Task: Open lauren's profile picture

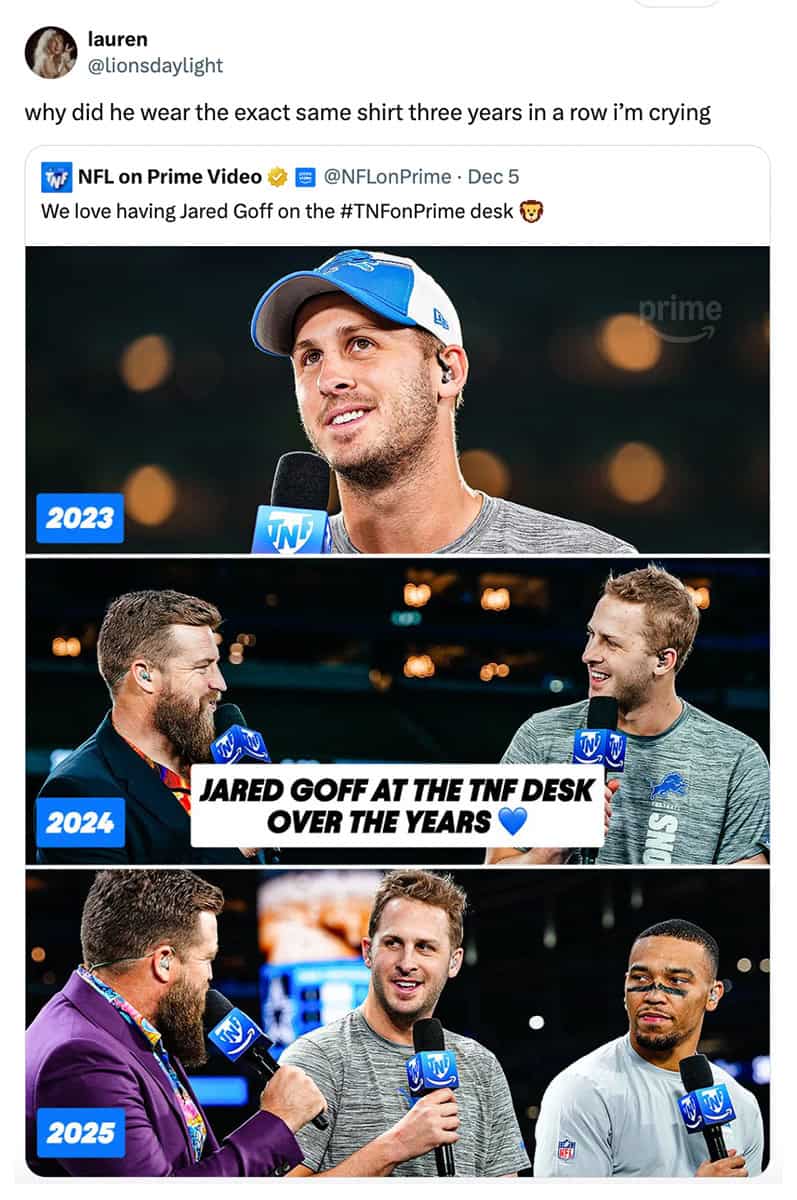Action: tap(51, 52)
